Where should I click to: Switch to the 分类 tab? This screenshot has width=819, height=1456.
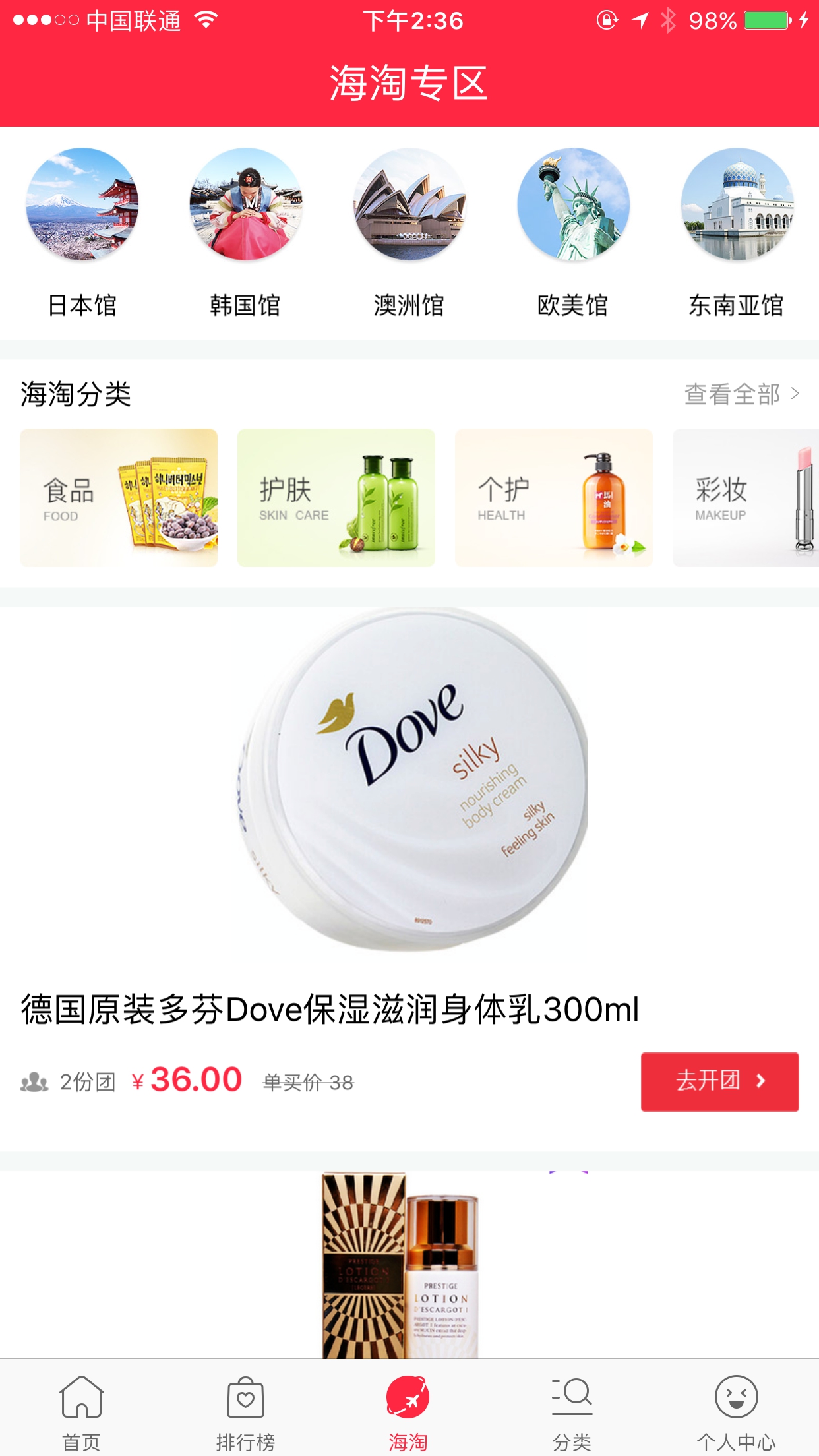572,1408
